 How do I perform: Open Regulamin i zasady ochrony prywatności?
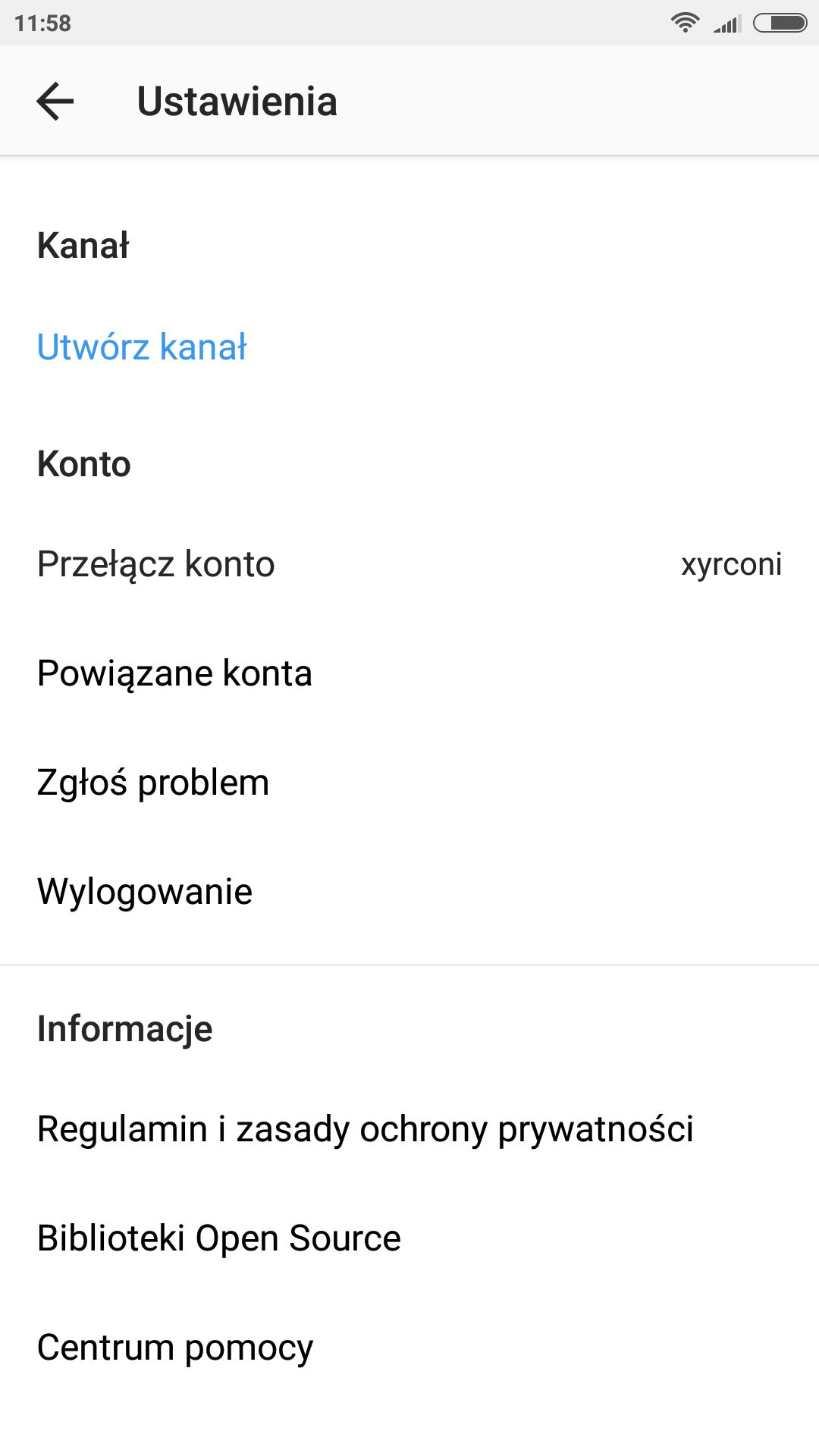(409, 1129)
